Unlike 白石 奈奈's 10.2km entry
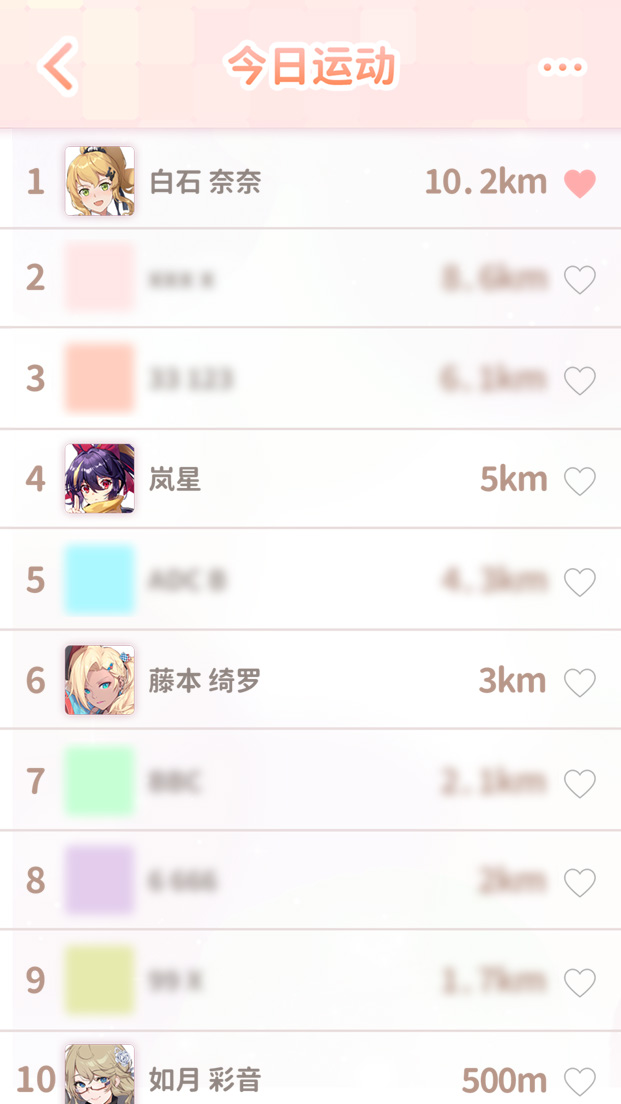The width and height of the screenshot is (621, 1104). pos(580,183)
